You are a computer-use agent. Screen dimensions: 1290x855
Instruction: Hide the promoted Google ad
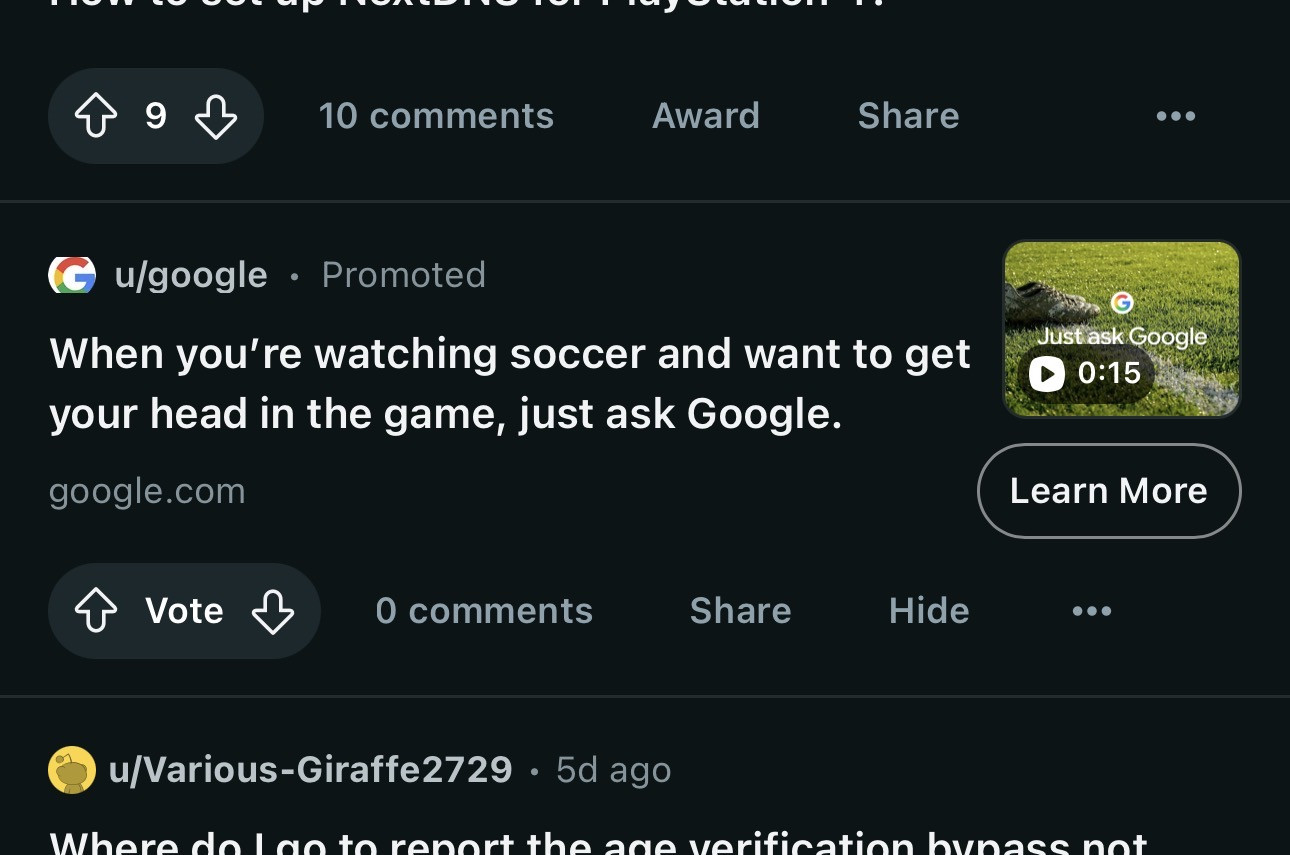click(x=929, y=611)
